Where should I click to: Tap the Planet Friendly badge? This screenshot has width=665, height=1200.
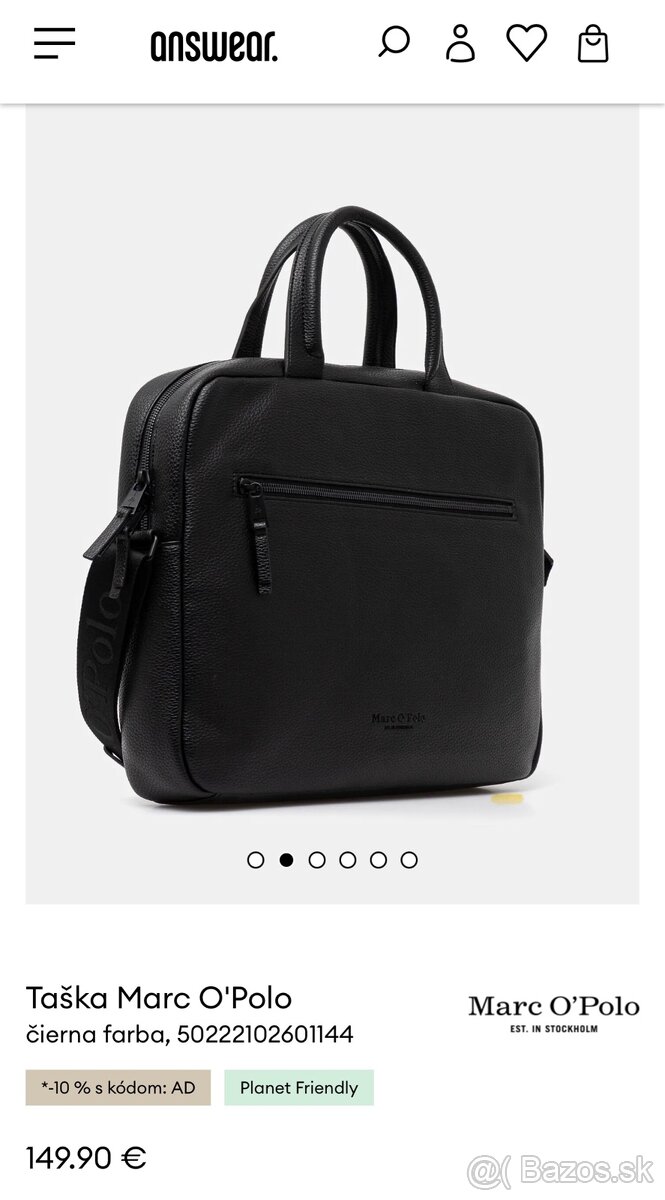pyautogui.click(x=299, y=1088)
